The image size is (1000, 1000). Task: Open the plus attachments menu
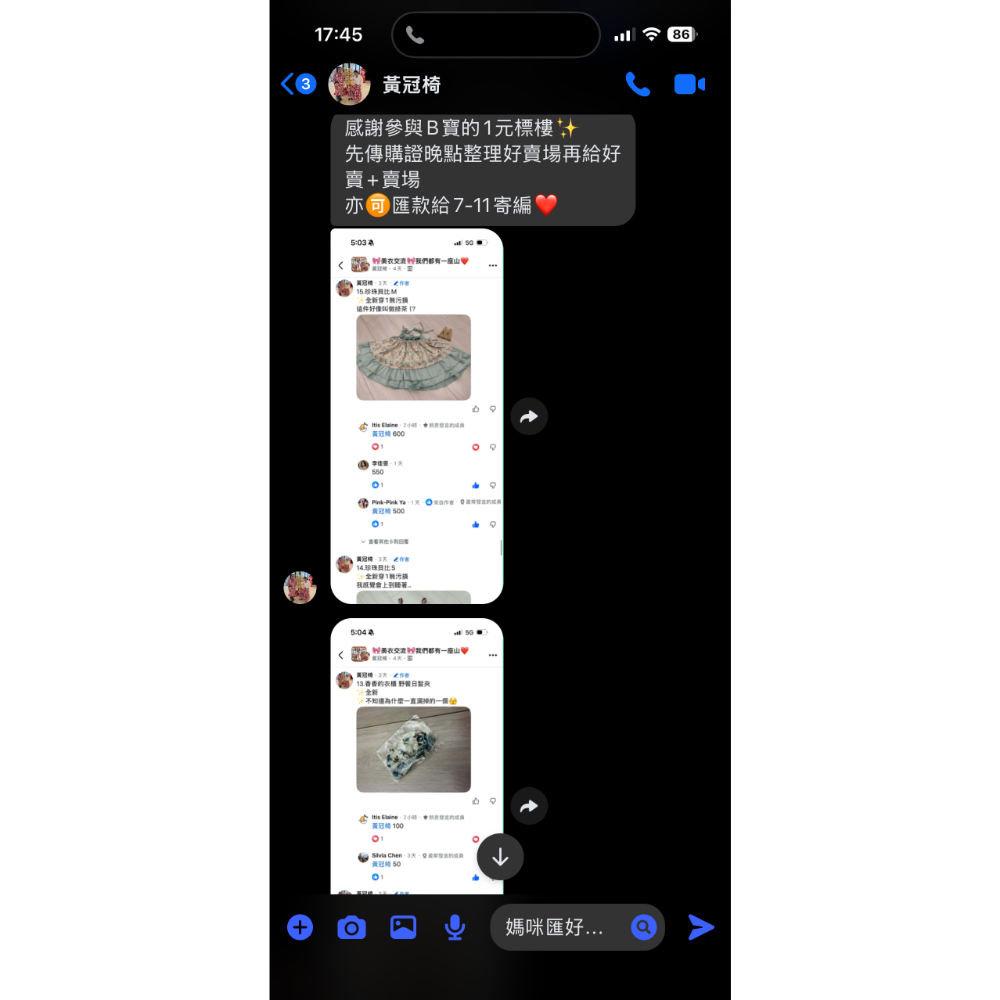300,927
